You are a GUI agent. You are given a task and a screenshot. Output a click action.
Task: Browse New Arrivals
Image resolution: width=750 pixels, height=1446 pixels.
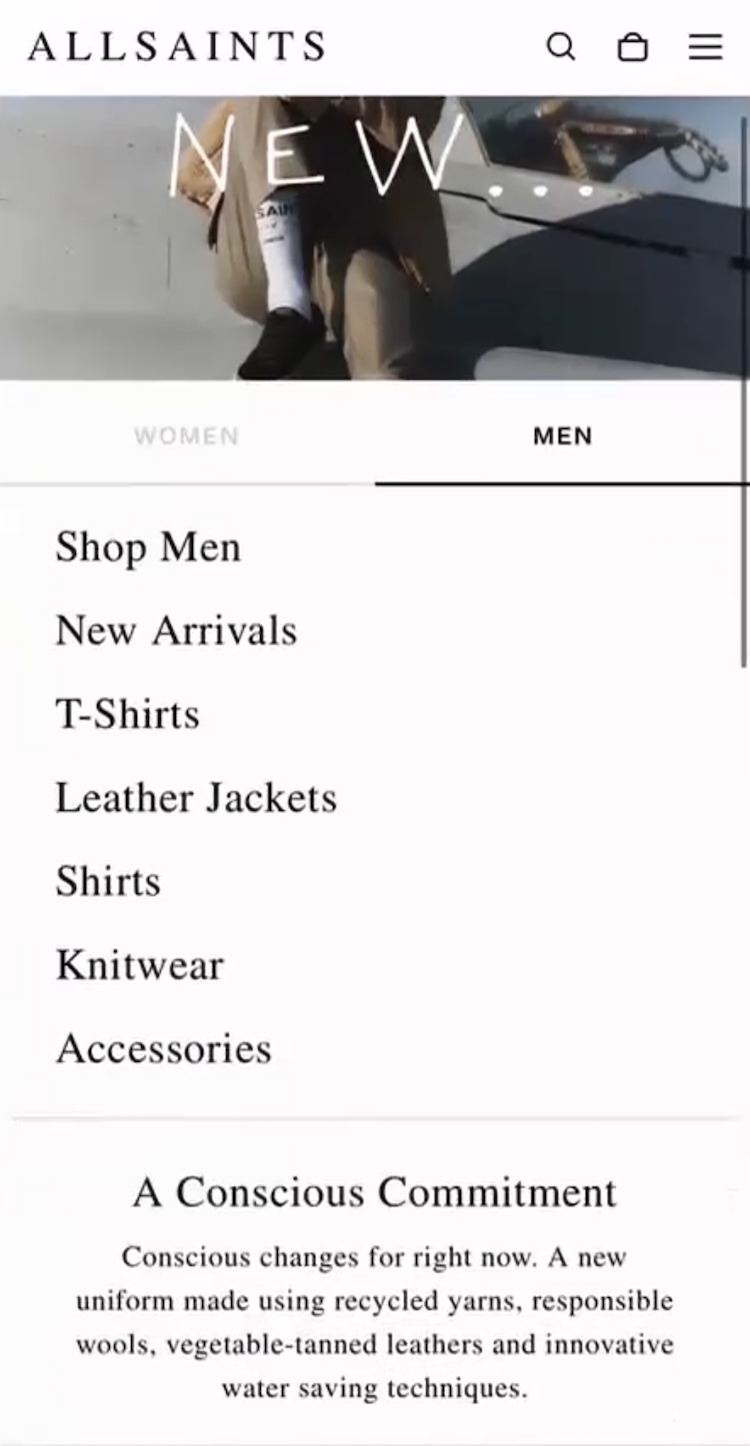click(x=176, y=631)
